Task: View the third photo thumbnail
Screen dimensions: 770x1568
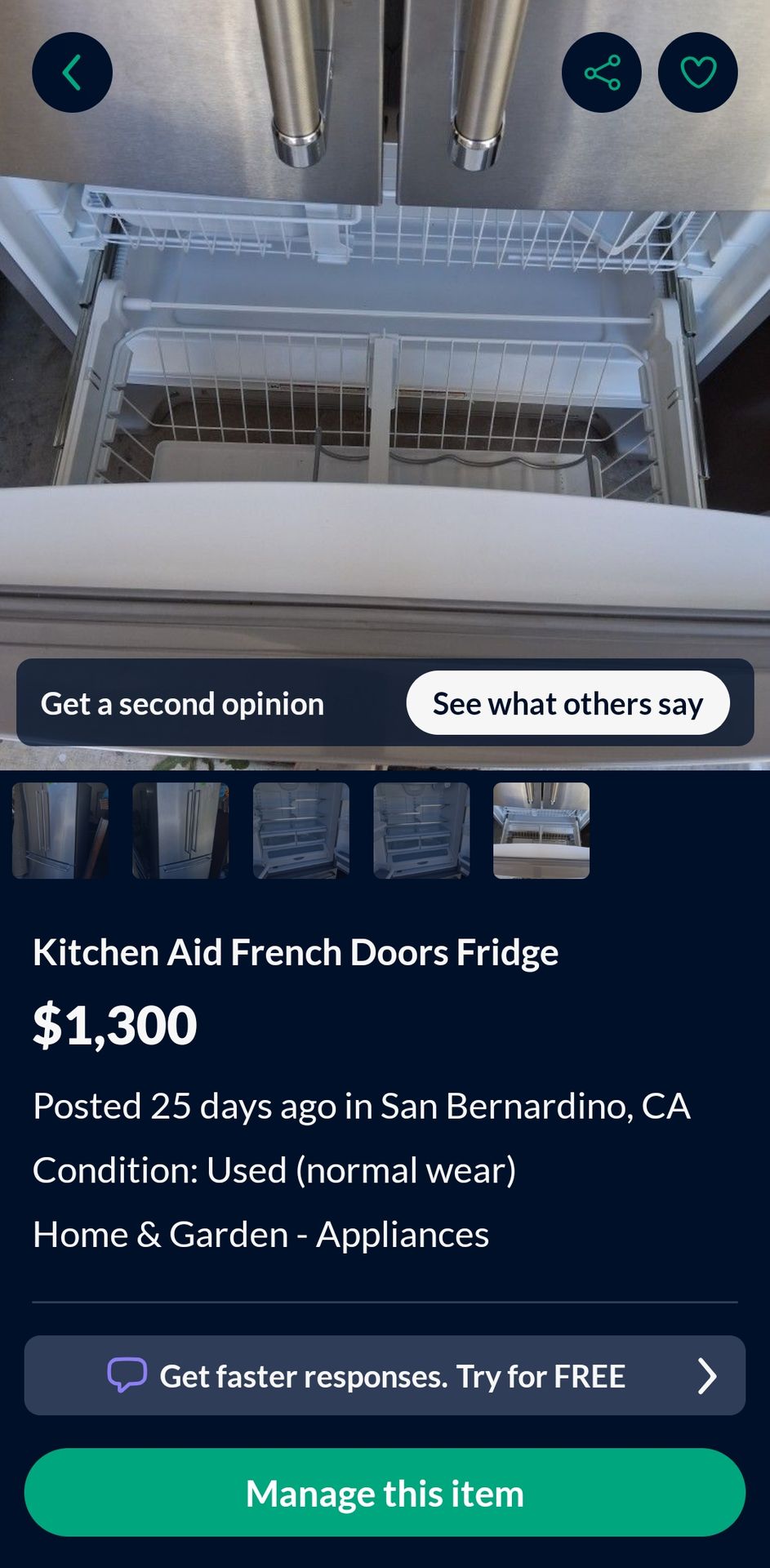Action: point(301,831)
